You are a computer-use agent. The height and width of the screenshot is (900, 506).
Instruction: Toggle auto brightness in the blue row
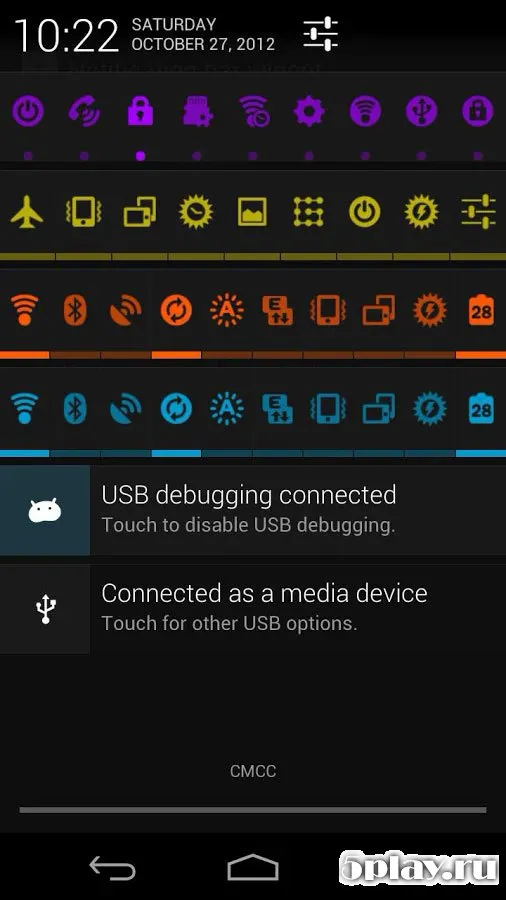click(227, 409)
